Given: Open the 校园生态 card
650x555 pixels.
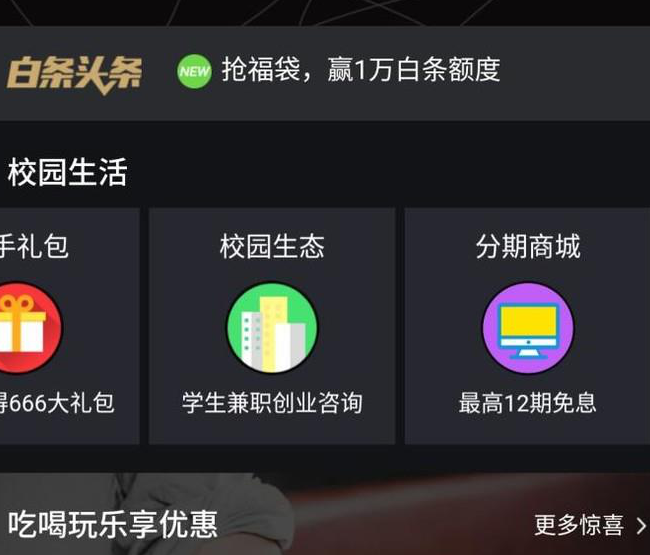Looking at the screenshot, I should pos(272,326).
